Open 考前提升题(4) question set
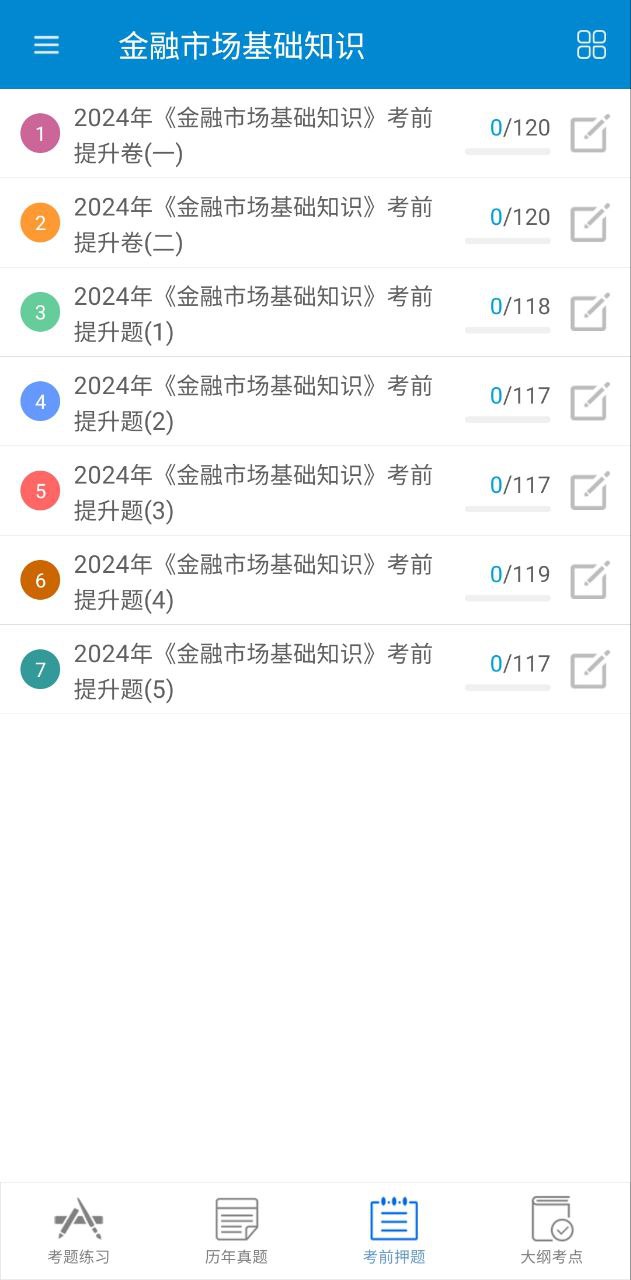This screenshot has height=1280, width=631. 315,581
